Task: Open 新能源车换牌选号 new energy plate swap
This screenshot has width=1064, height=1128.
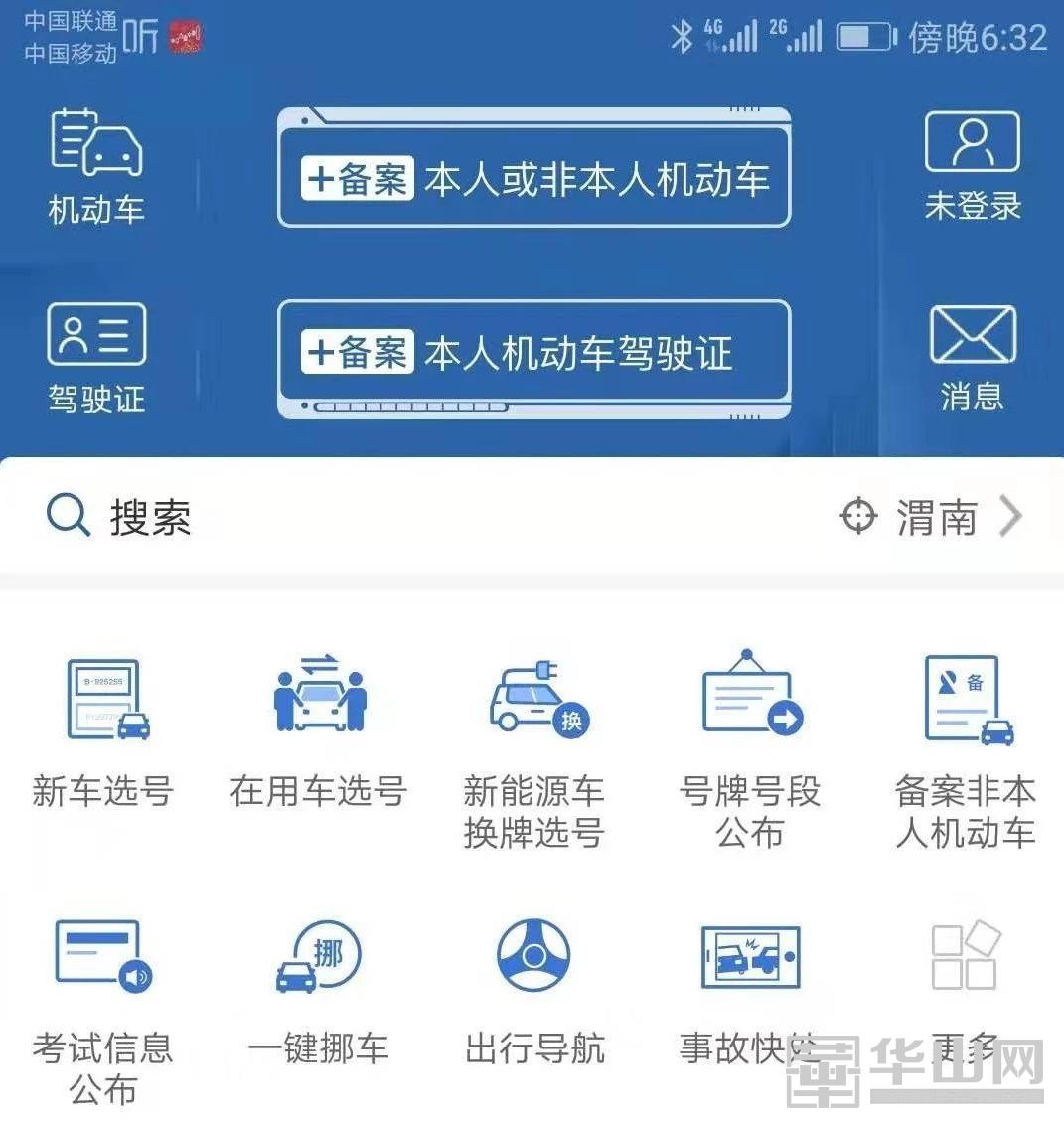Action: pyautogui.click(x=533, y=745)
